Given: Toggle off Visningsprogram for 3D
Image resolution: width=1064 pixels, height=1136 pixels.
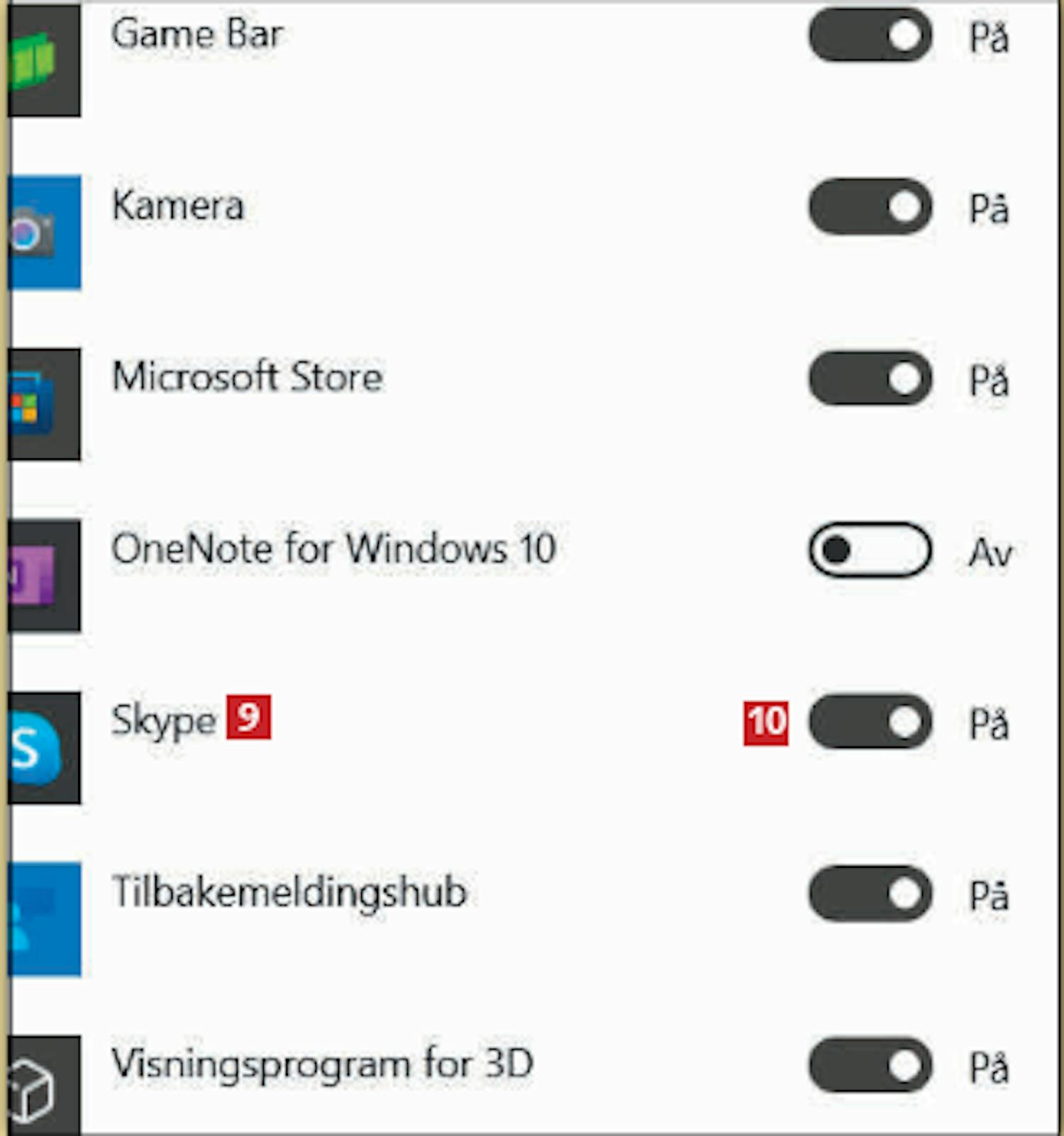Looking at the screenshot, I should [870, 1065].
